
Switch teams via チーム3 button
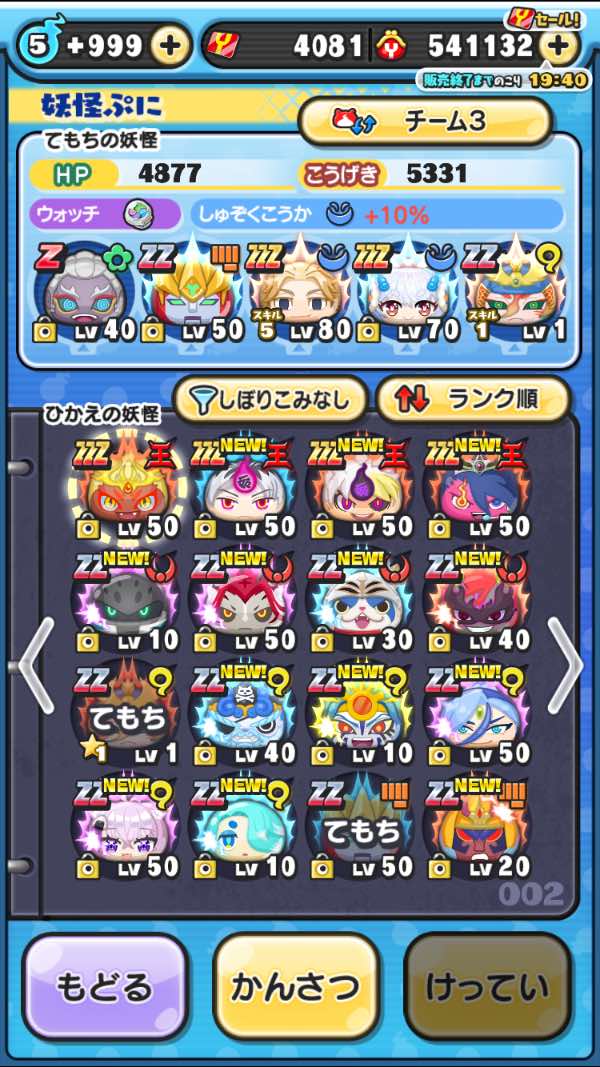coord(425,121)
